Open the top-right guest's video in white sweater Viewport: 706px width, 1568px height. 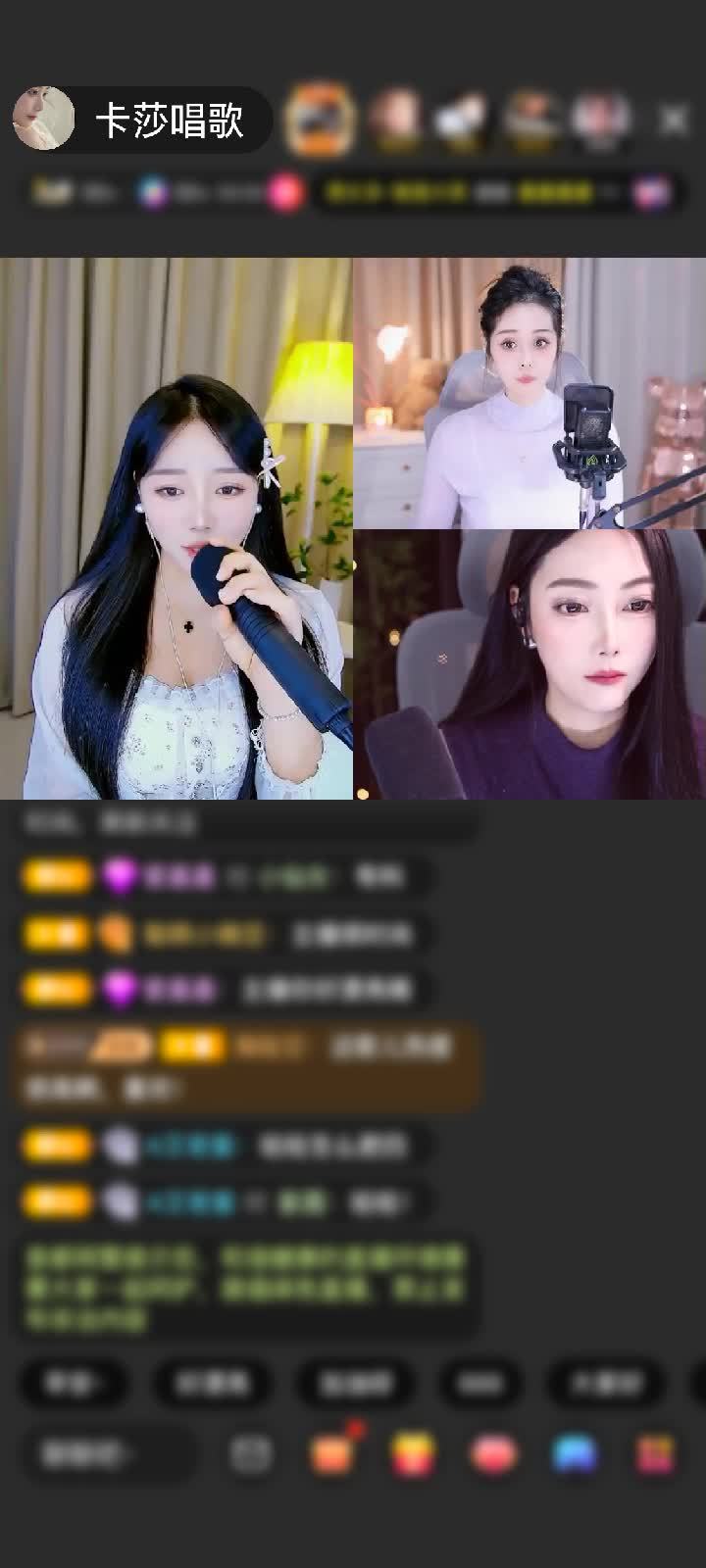tap(529, 393)
